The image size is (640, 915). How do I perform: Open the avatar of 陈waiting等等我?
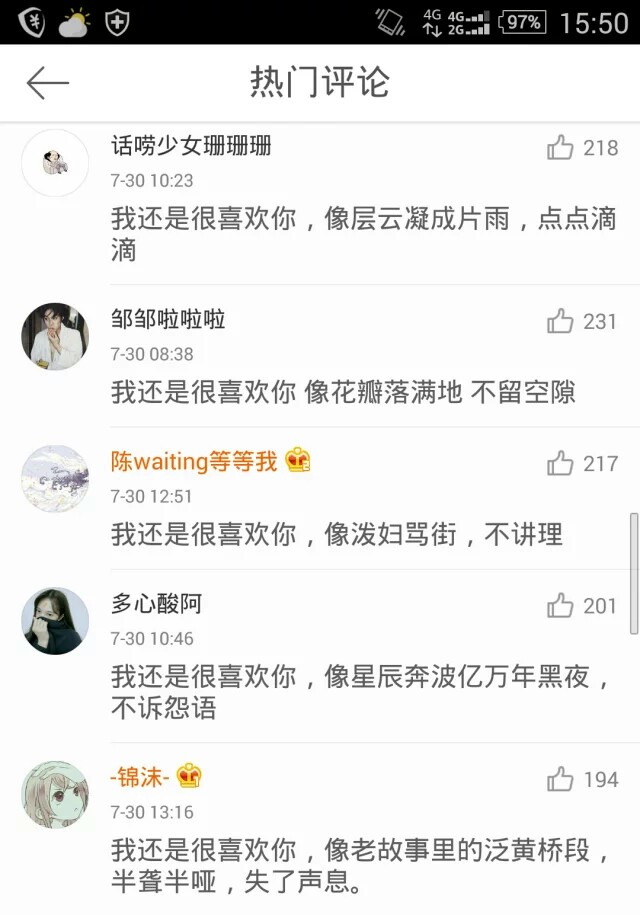[55, 479]
